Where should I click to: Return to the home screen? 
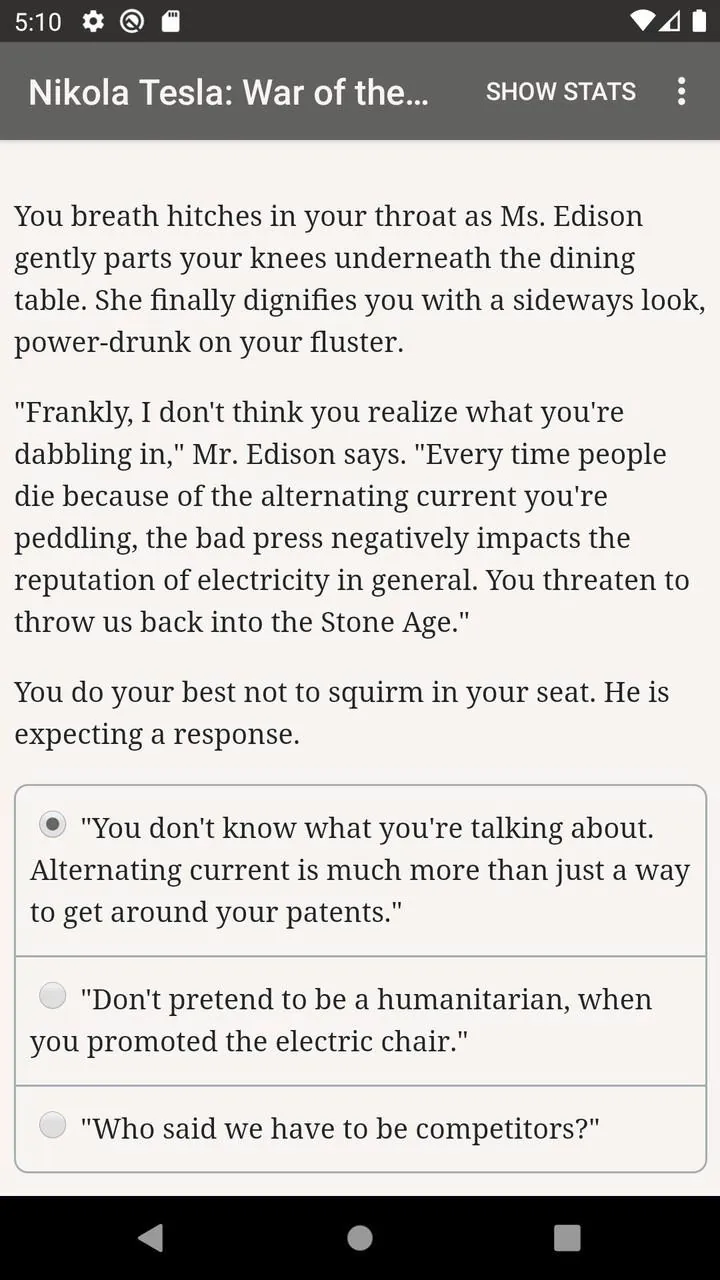360,1238
